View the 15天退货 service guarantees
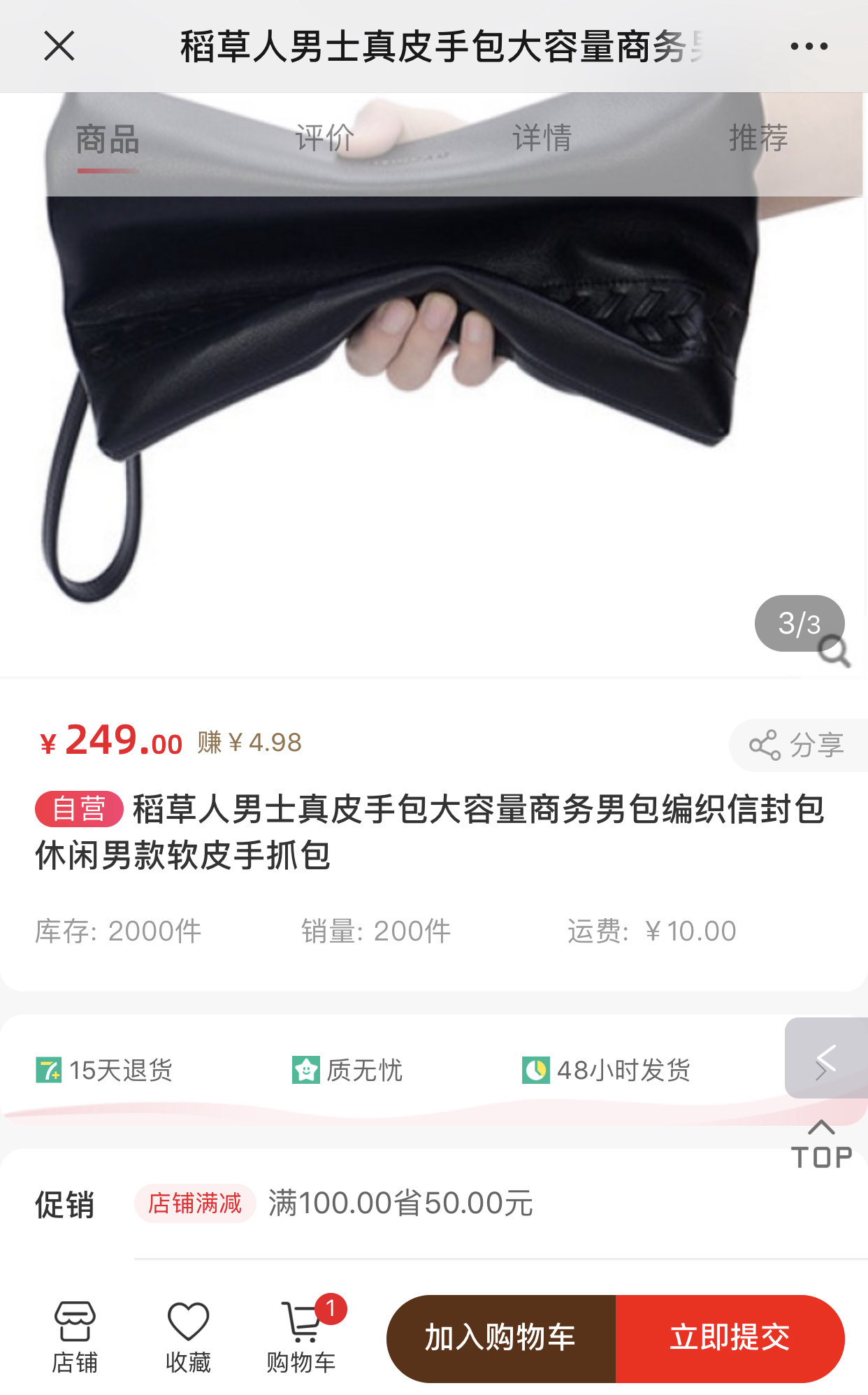This screenshot has height=1395, width=868. tap(104, 1070)
